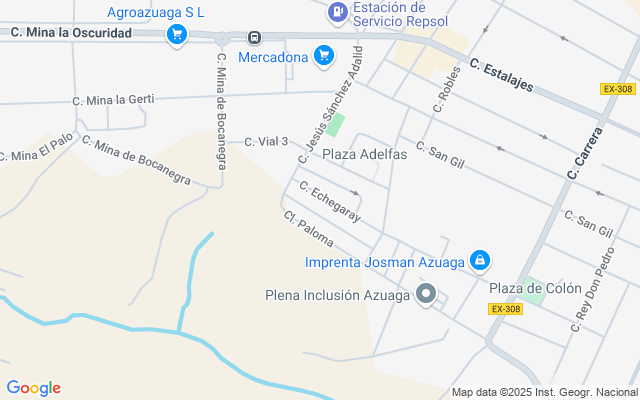Select the Agroazuaga S L store marker
Image resolution: width=640 pixels, height=400 pixels.
coord(177,35)
